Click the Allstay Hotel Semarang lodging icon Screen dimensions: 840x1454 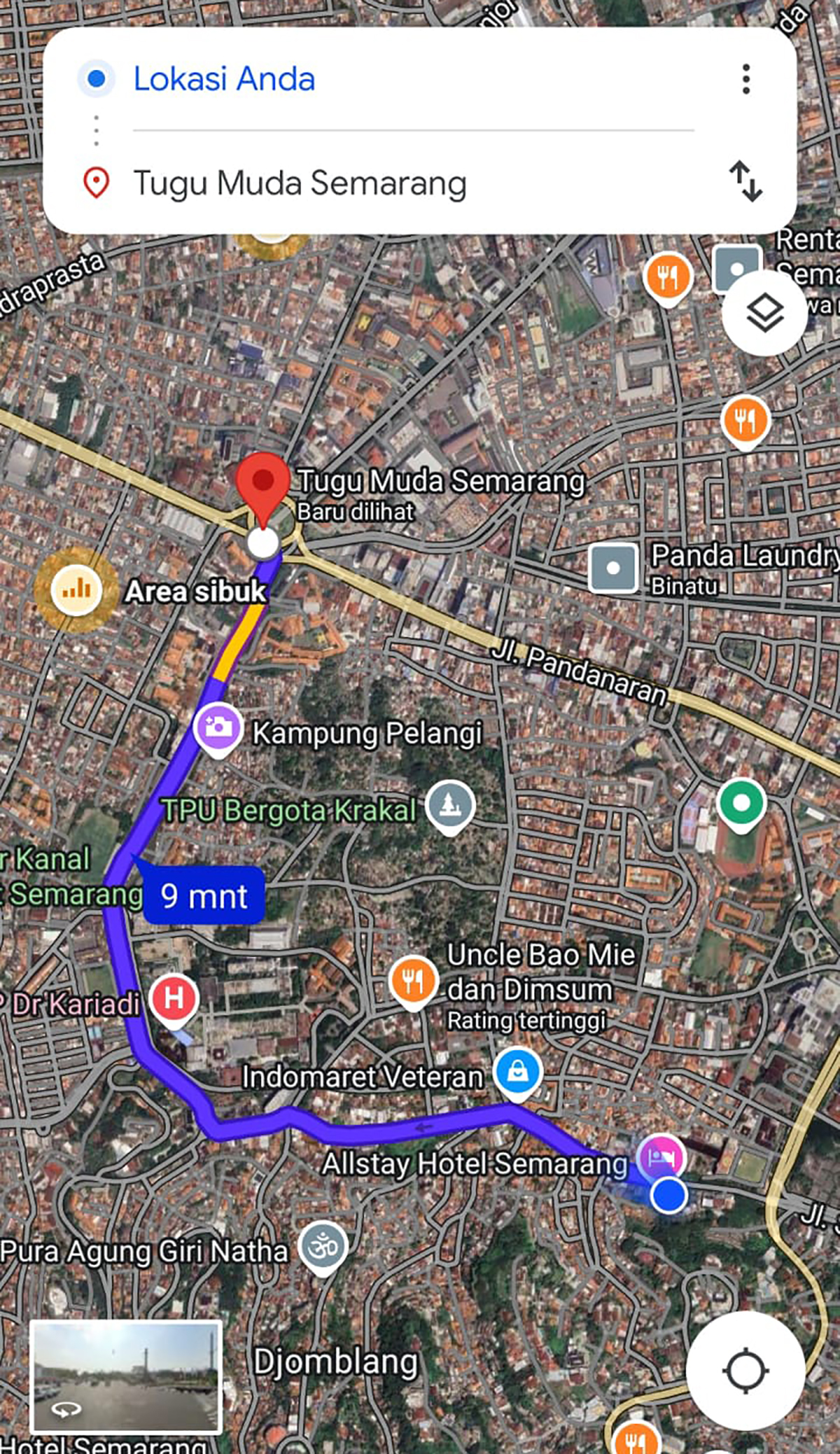pos(661,1154)
